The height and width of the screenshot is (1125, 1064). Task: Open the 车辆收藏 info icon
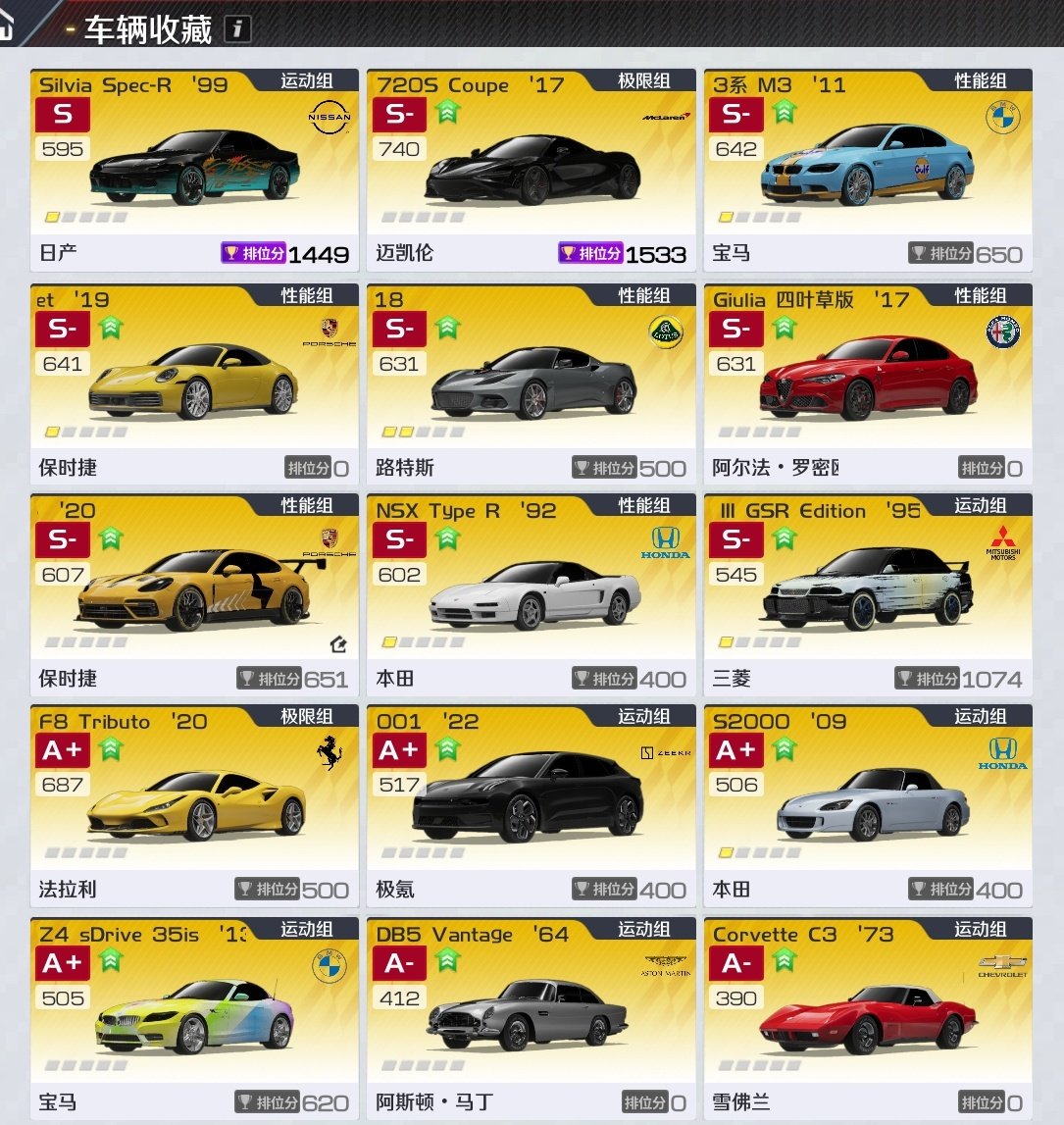click(x=236, y=29)
